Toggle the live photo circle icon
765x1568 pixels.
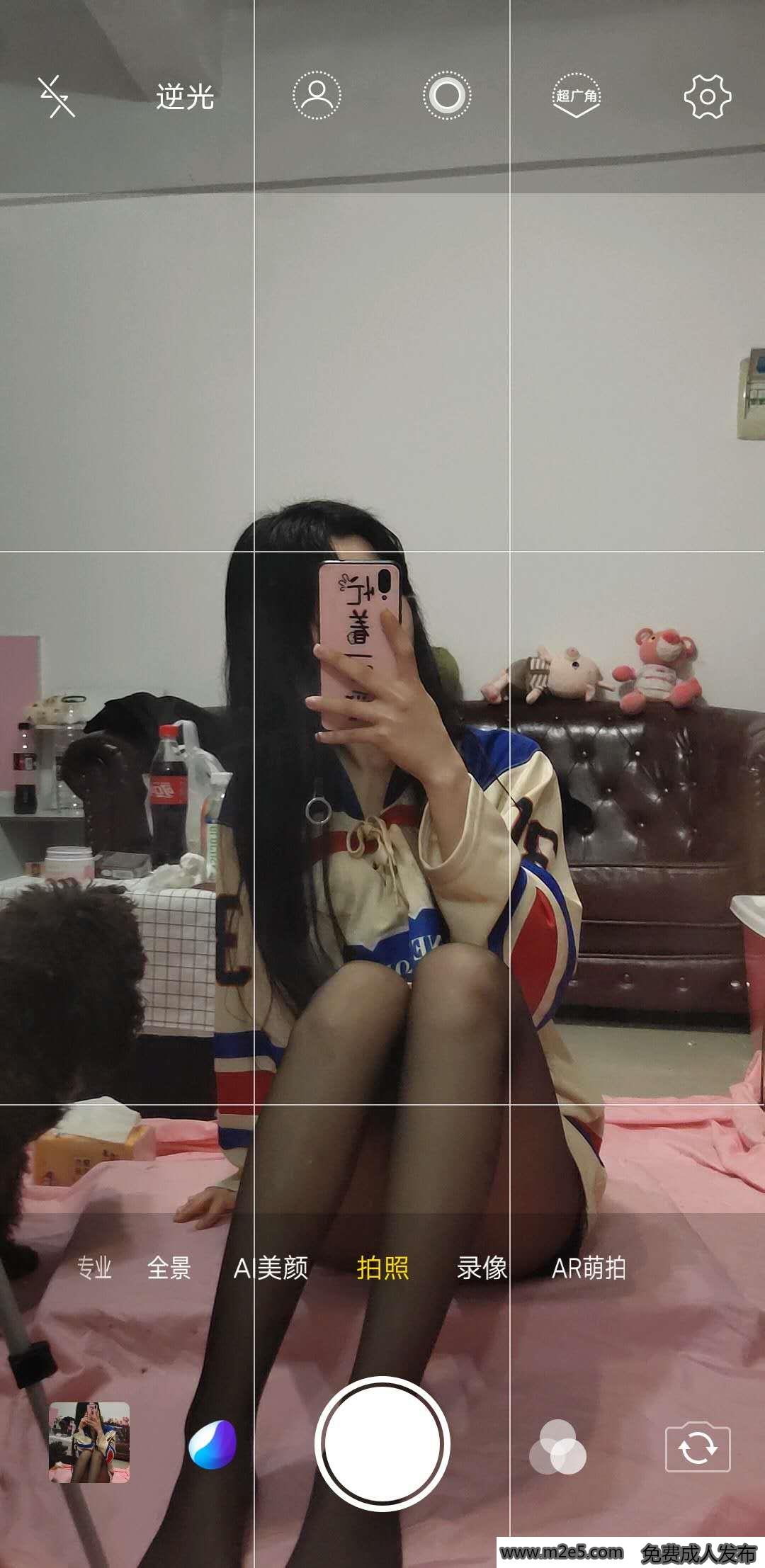(x=447, y=95)
